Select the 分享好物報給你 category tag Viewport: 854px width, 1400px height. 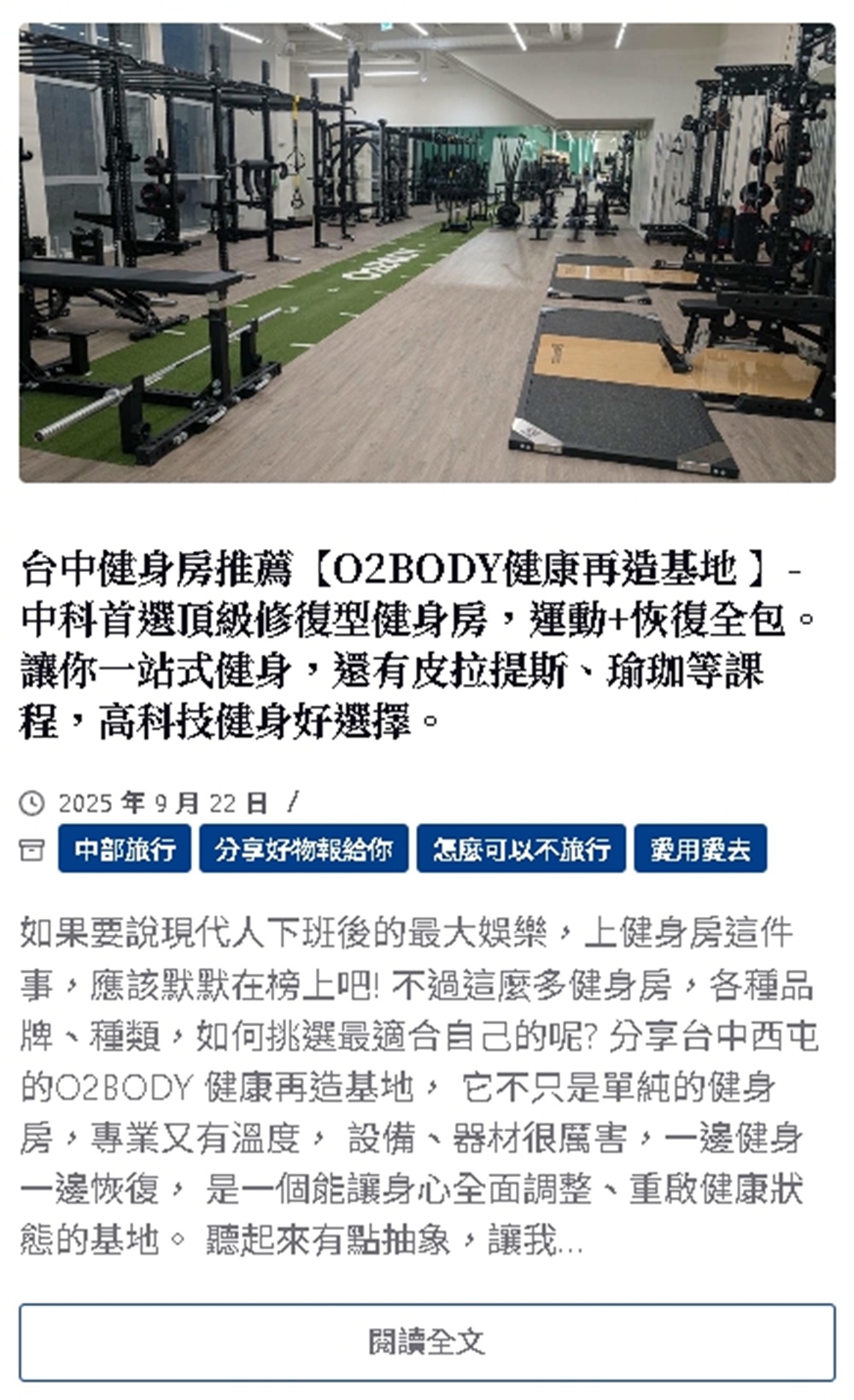(x=303, y=849)
